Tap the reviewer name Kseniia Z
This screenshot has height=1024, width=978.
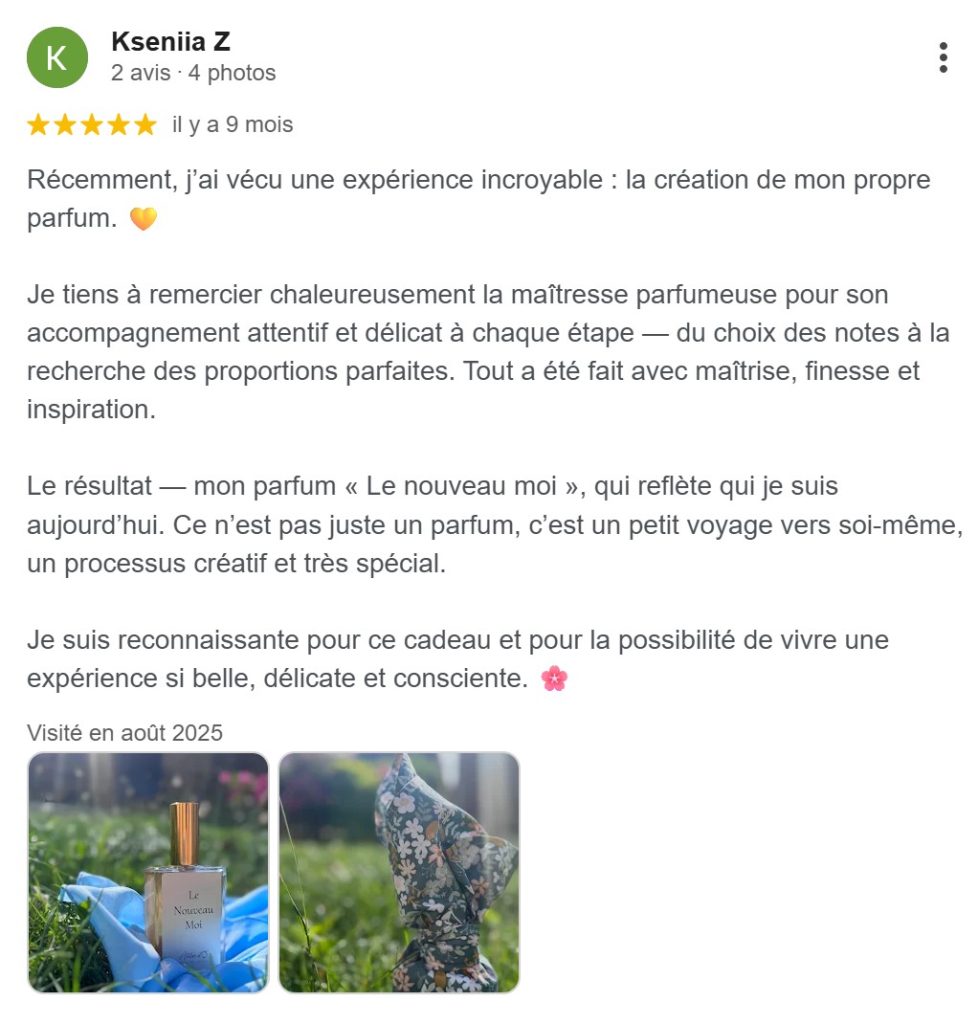pyautogui.click(x=170, y=41)
